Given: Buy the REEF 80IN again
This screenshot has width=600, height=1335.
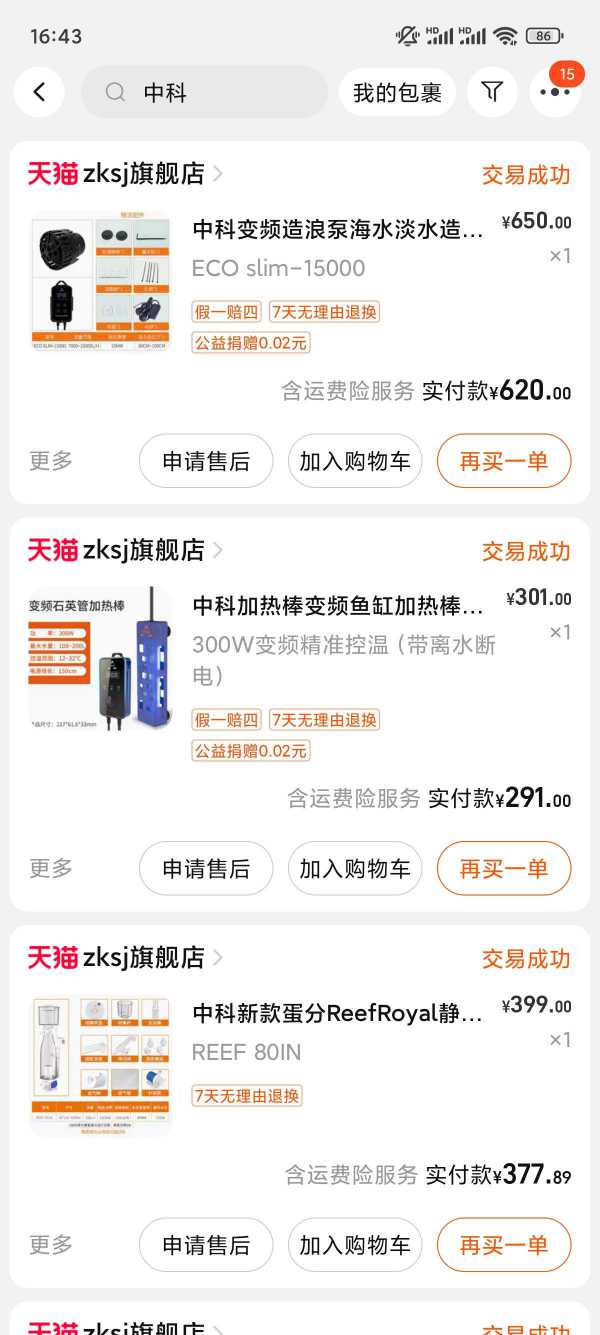Looking at the screenshot, I should [x=504, y=1245].
